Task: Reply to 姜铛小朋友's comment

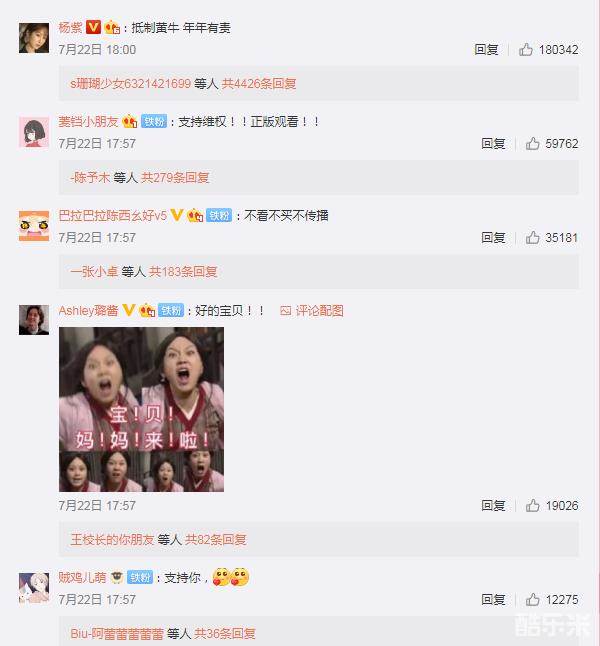Action: click(x=493, y=143)
